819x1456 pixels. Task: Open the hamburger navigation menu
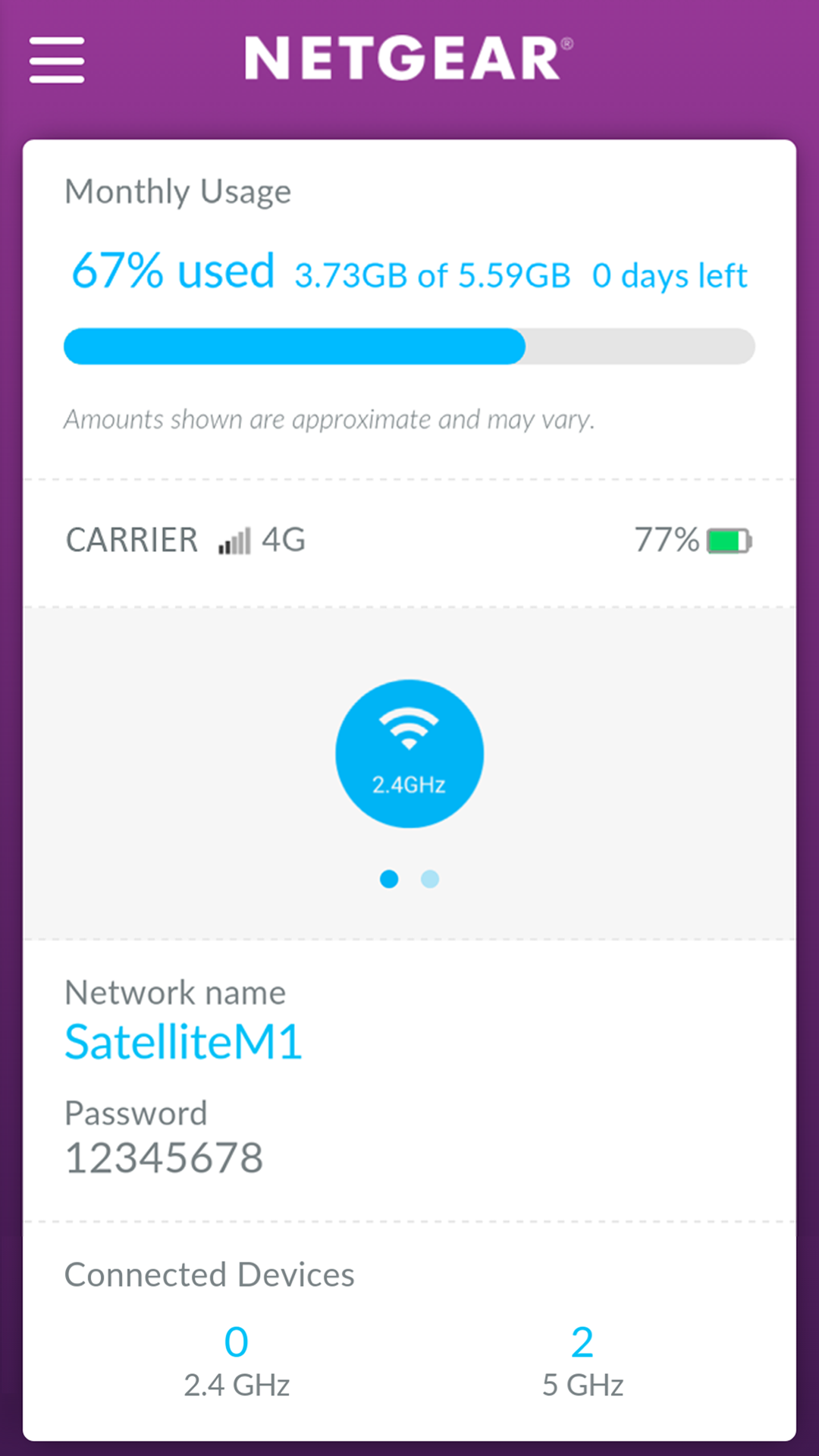click(x=57, y=61)
